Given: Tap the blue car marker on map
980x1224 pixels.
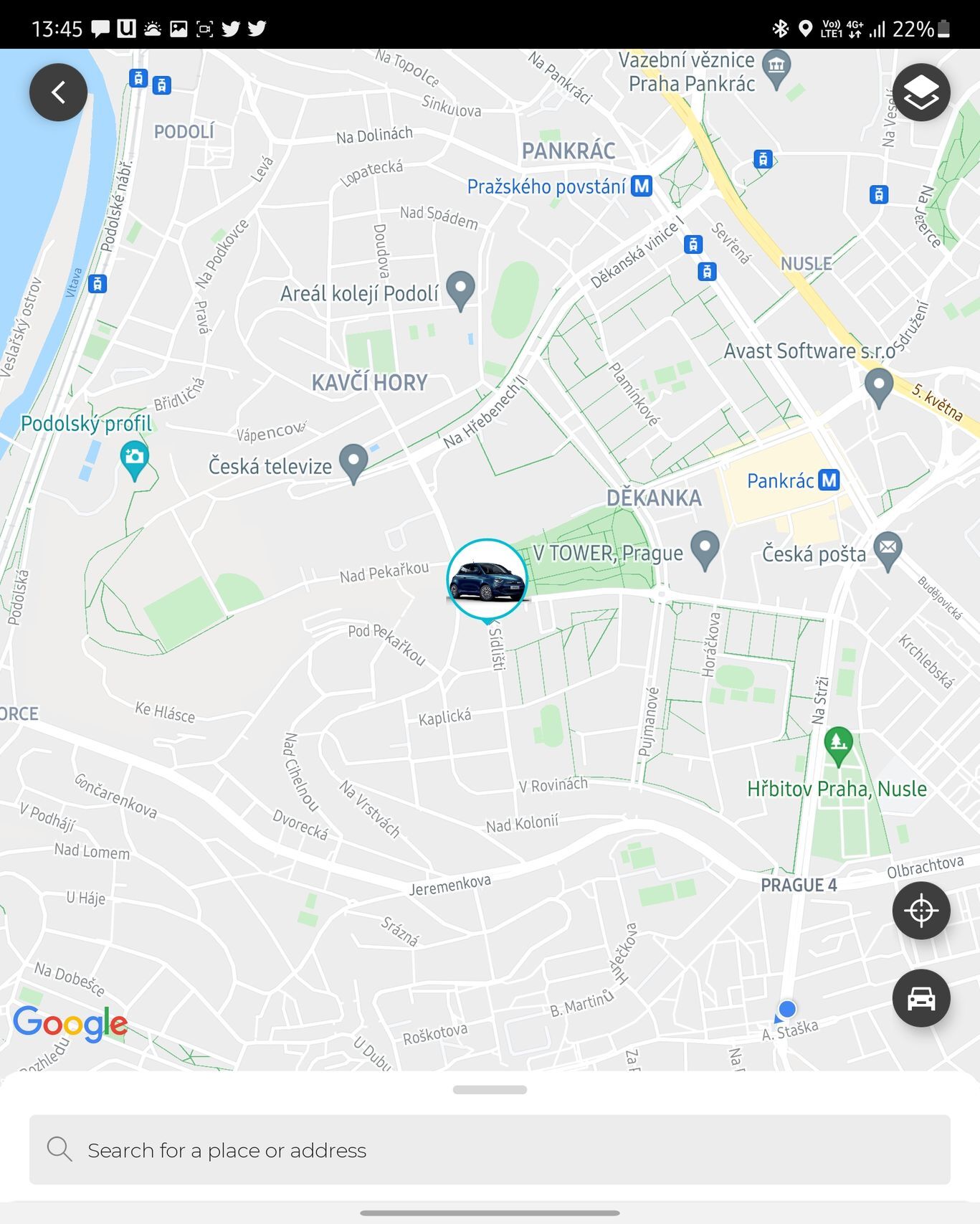Looking at the screenshot, I should [x=487, y=579].
